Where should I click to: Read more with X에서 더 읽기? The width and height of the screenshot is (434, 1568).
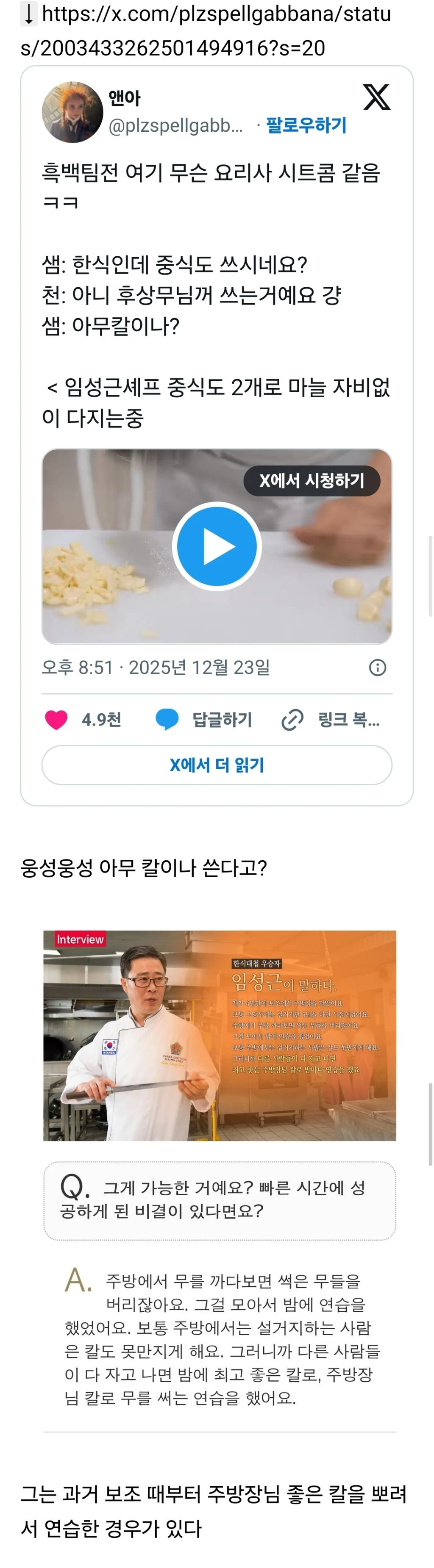pos(217,765)
